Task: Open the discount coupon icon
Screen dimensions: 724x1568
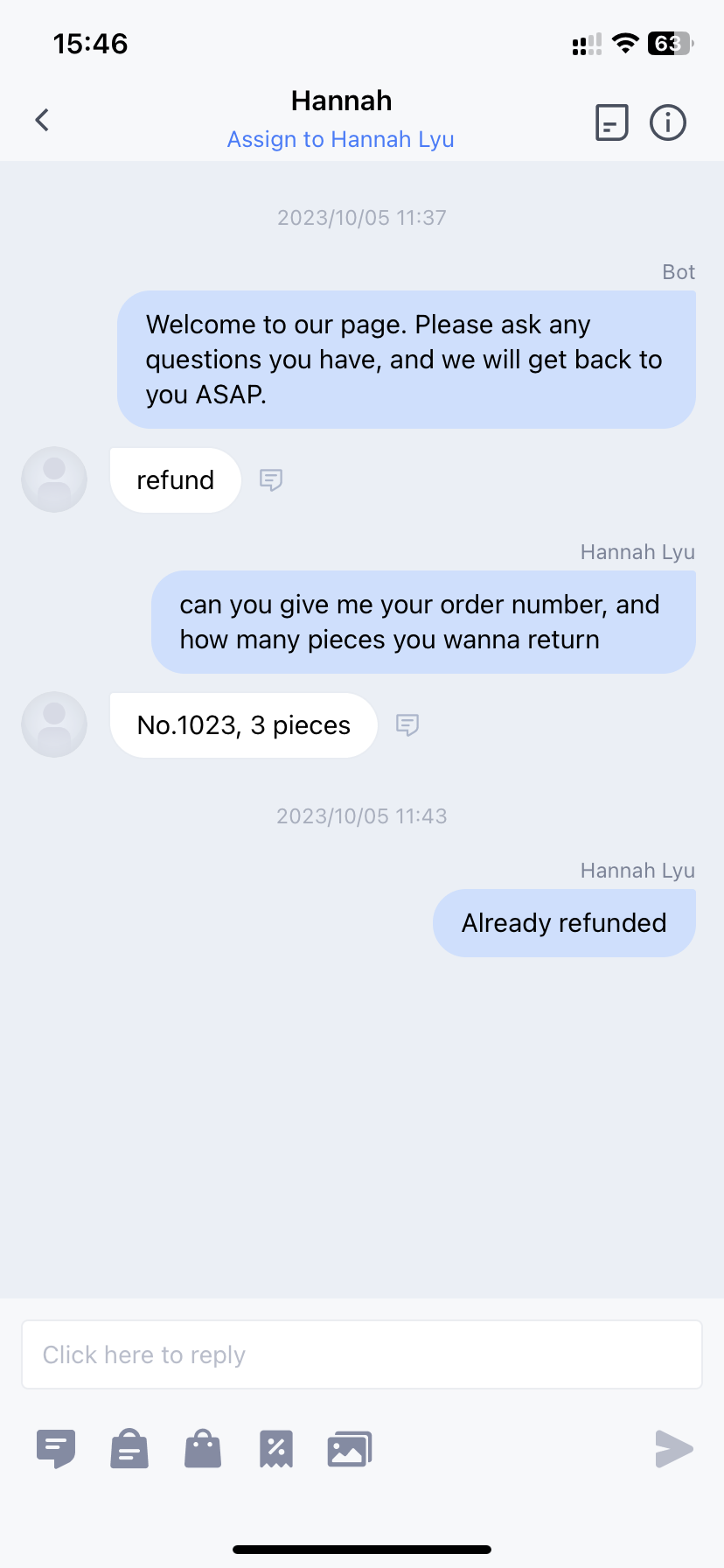Action: [275, 1448]
